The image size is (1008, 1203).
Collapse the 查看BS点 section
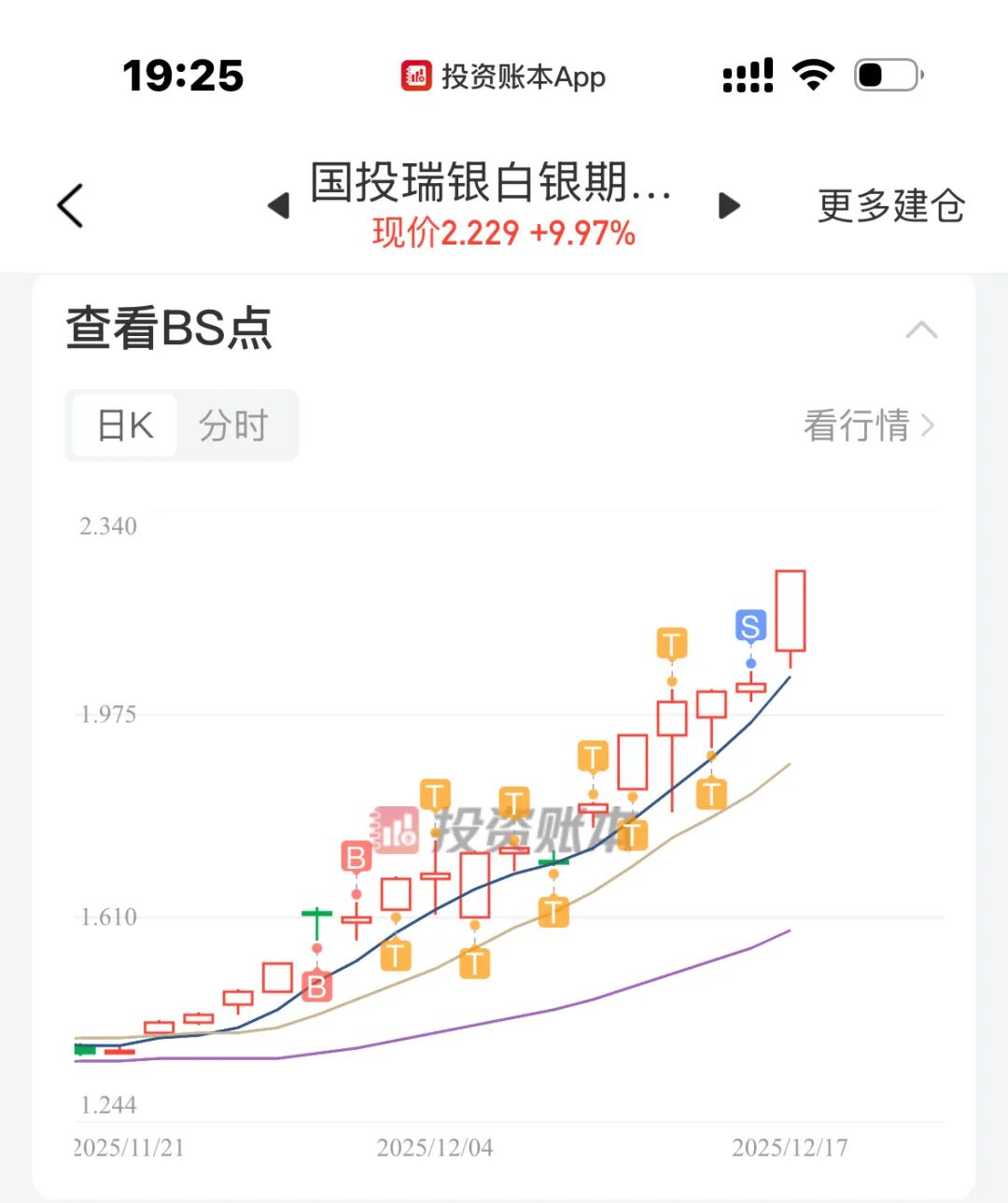click(921, 330)
